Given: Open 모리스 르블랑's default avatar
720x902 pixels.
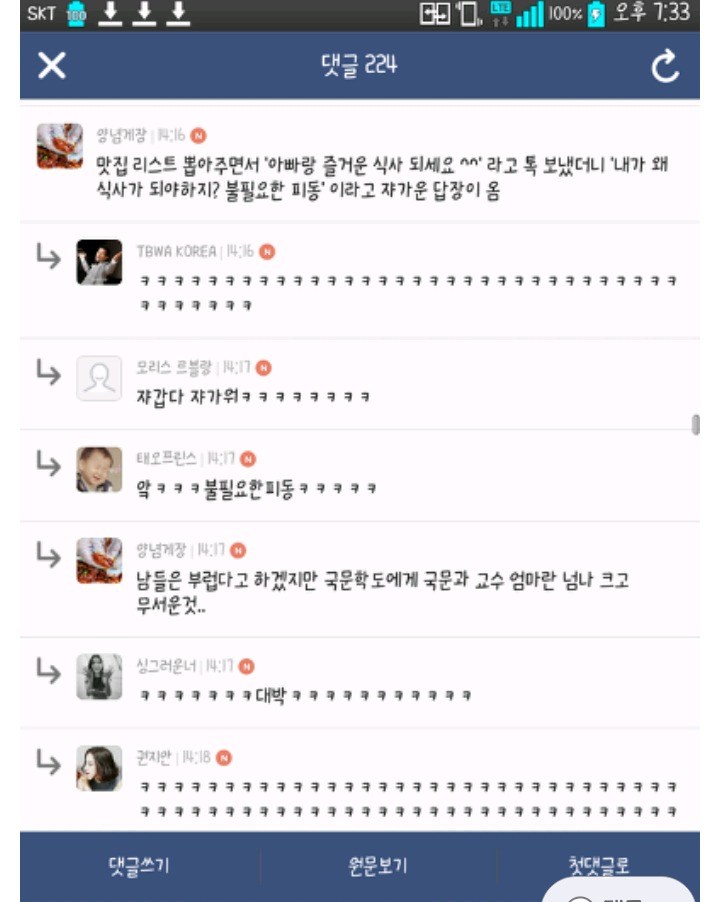Looking at the screenshot, I should coord(99,378).
